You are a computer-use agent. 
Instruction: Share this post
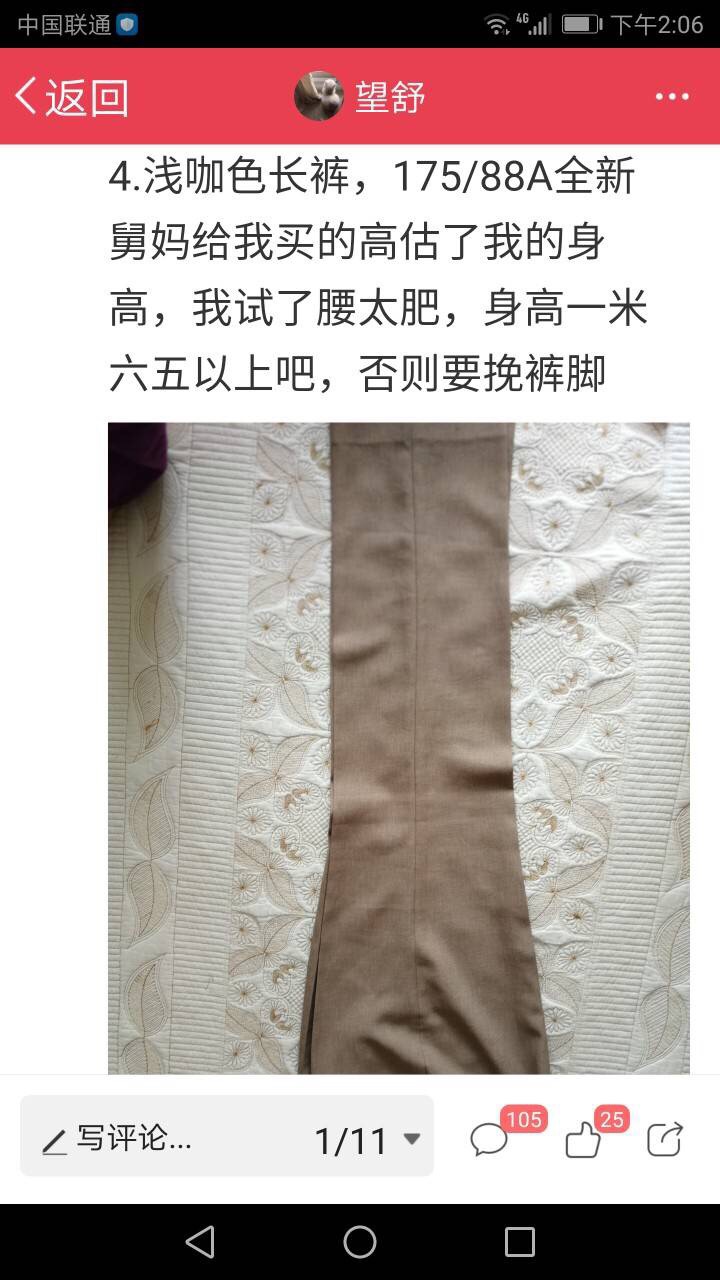665,1139
